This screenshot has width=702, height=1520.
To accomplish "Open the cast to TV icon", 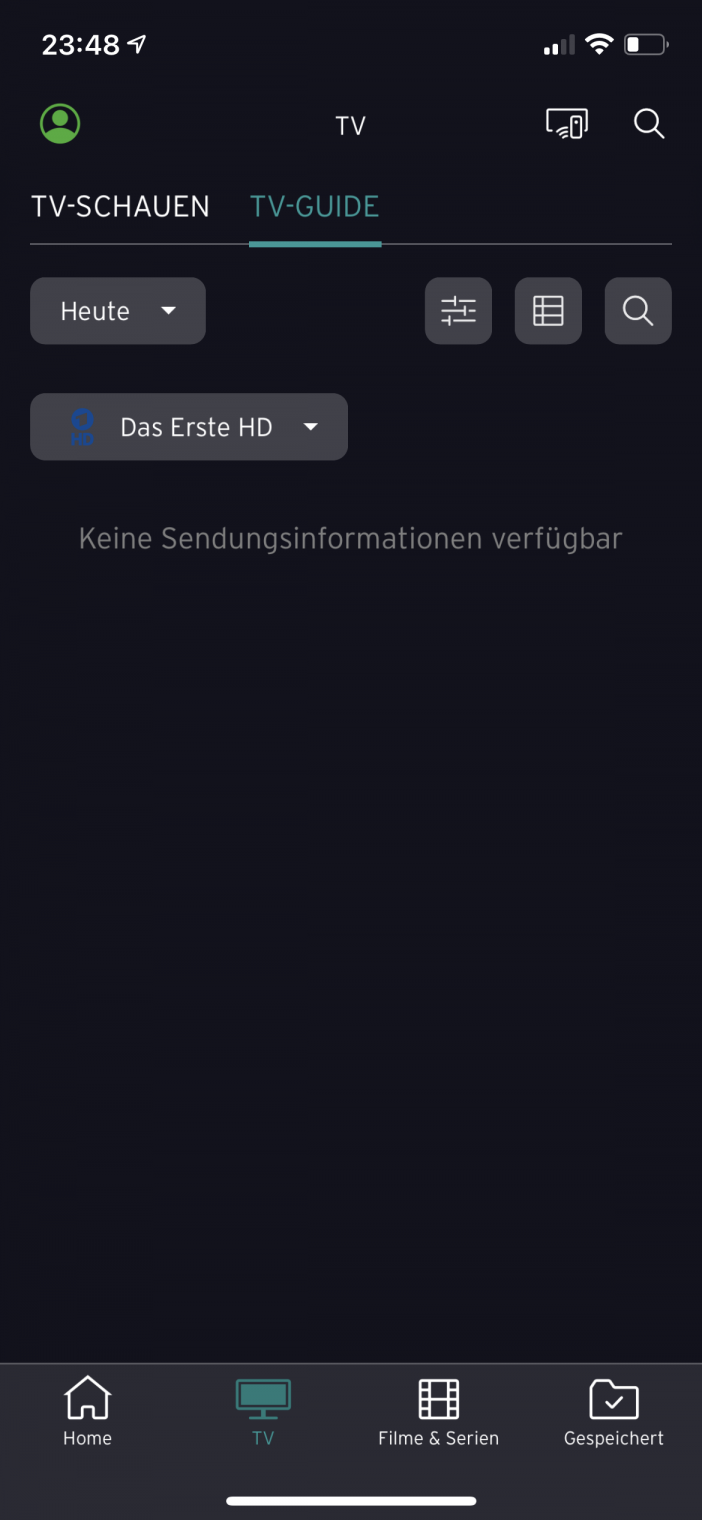I will (x=566, y=124).
